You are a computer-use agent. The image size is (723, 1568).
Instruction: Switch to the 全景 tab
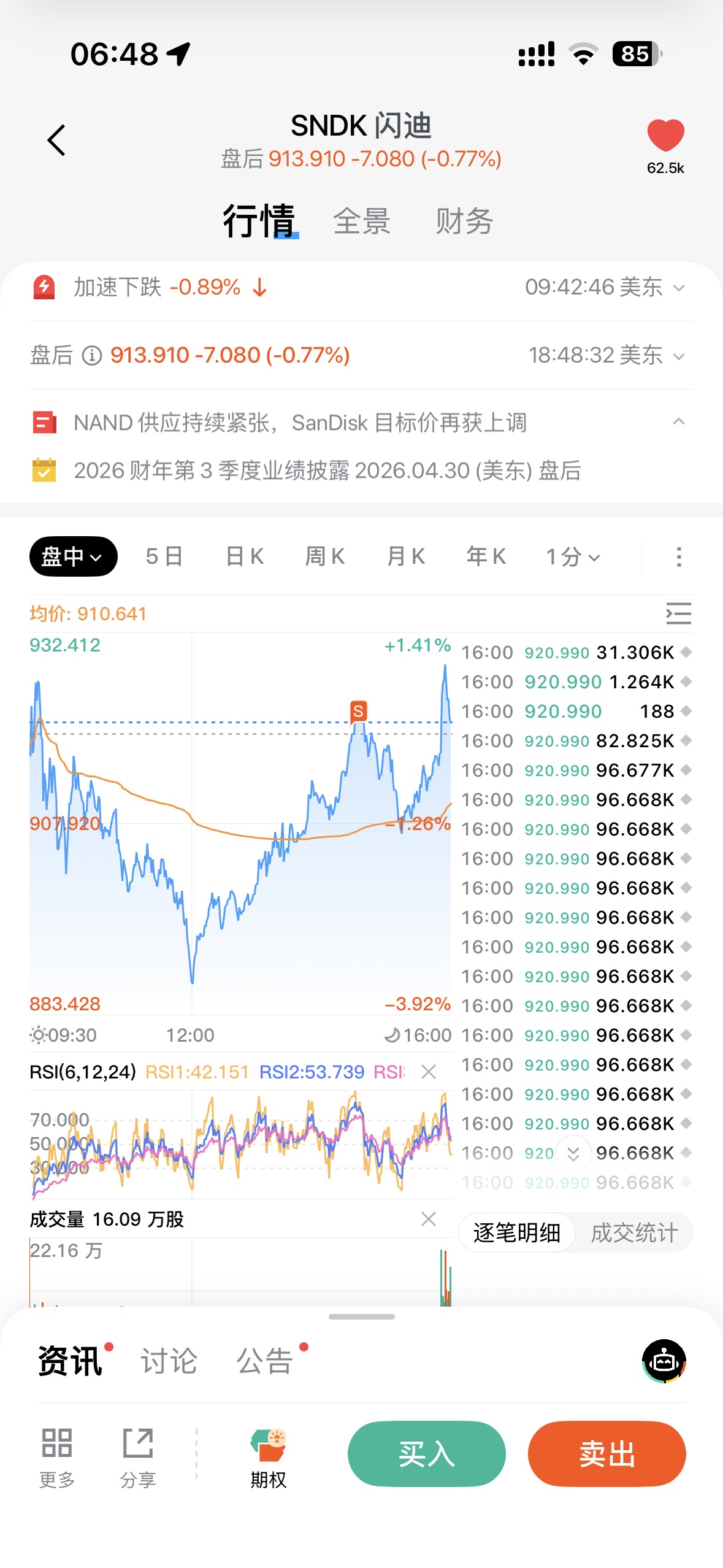coord(362,221)
